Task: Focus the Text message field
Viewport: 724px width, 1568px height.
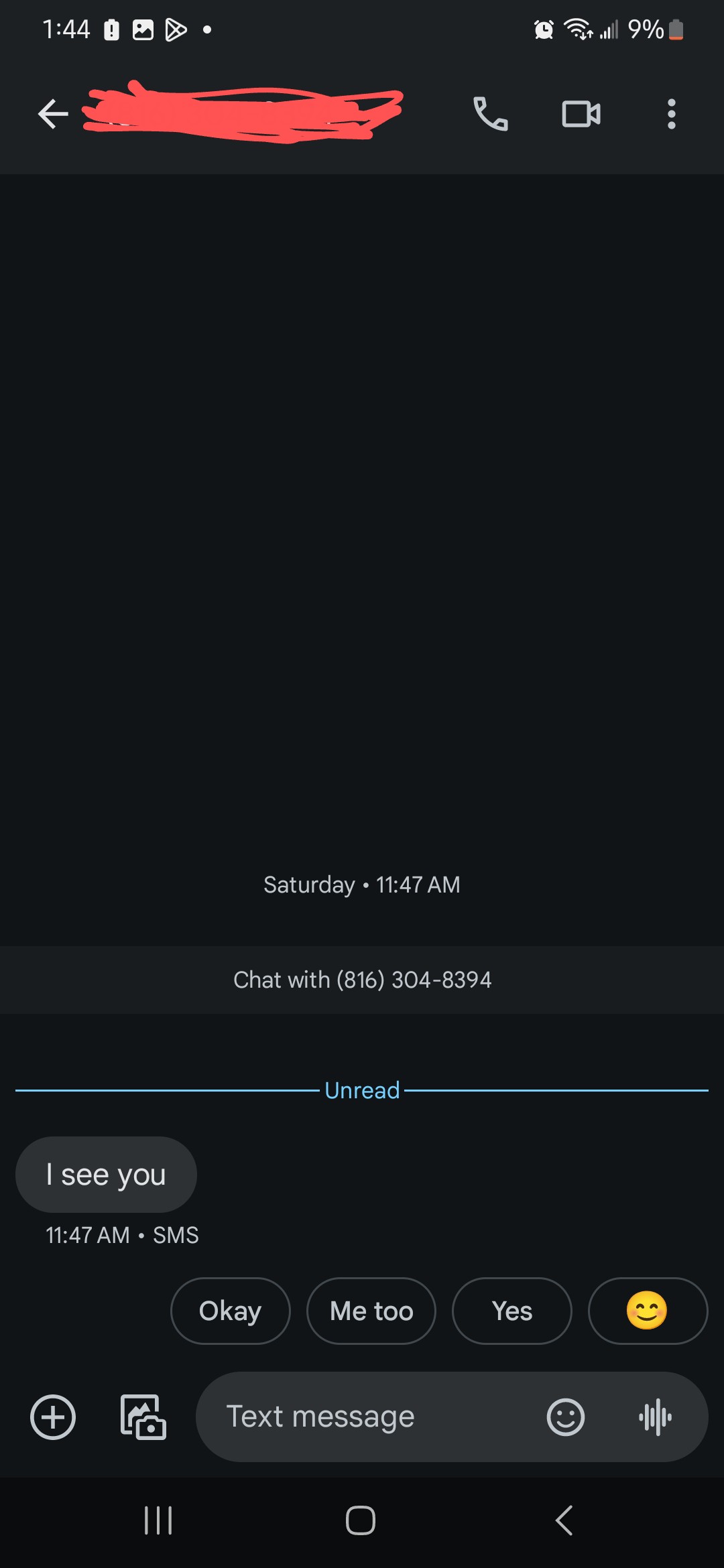Action: click(x=362, y=1417)
